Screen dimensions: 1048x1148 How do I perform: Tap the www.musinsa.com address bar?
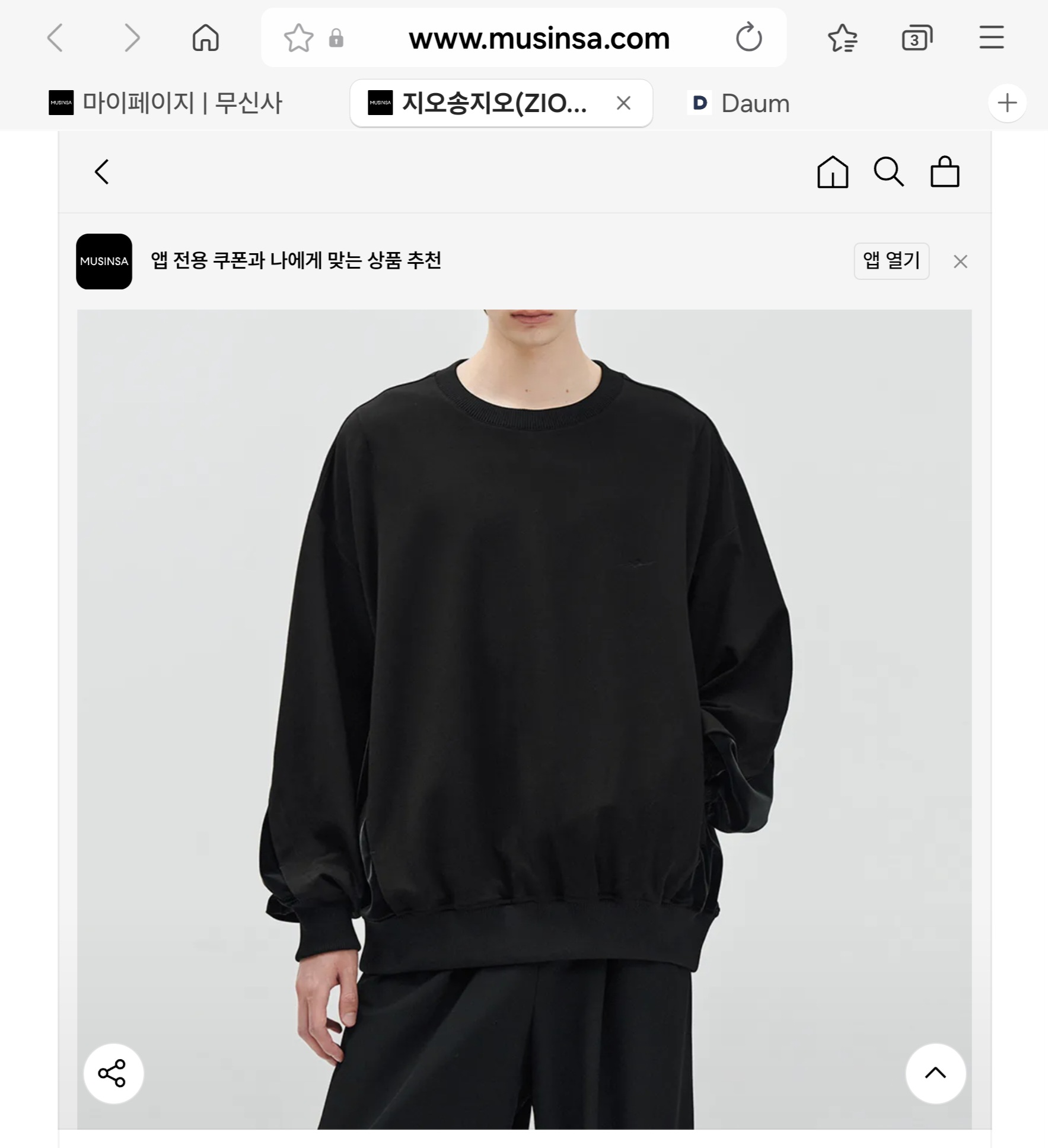[x=539, y=38]
